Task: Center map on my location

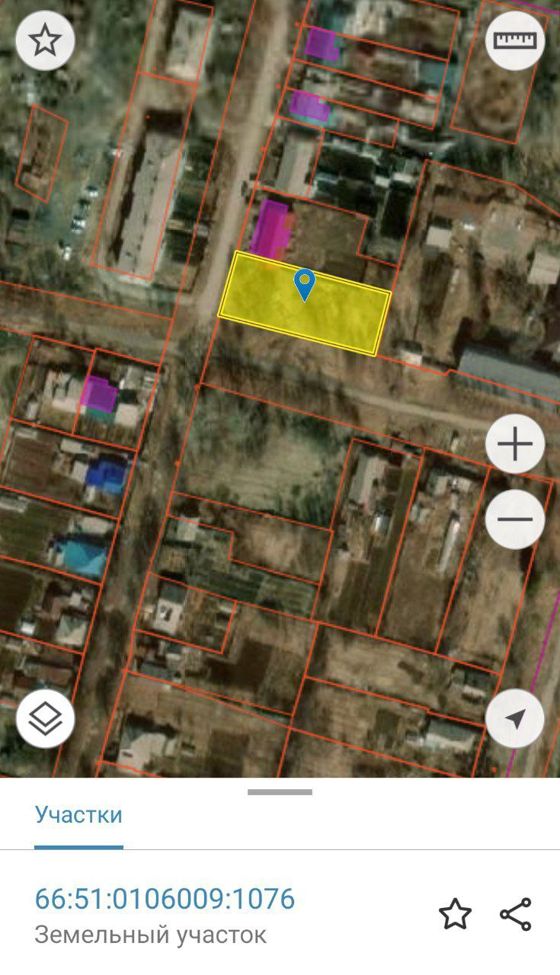Action: (515, 719)
